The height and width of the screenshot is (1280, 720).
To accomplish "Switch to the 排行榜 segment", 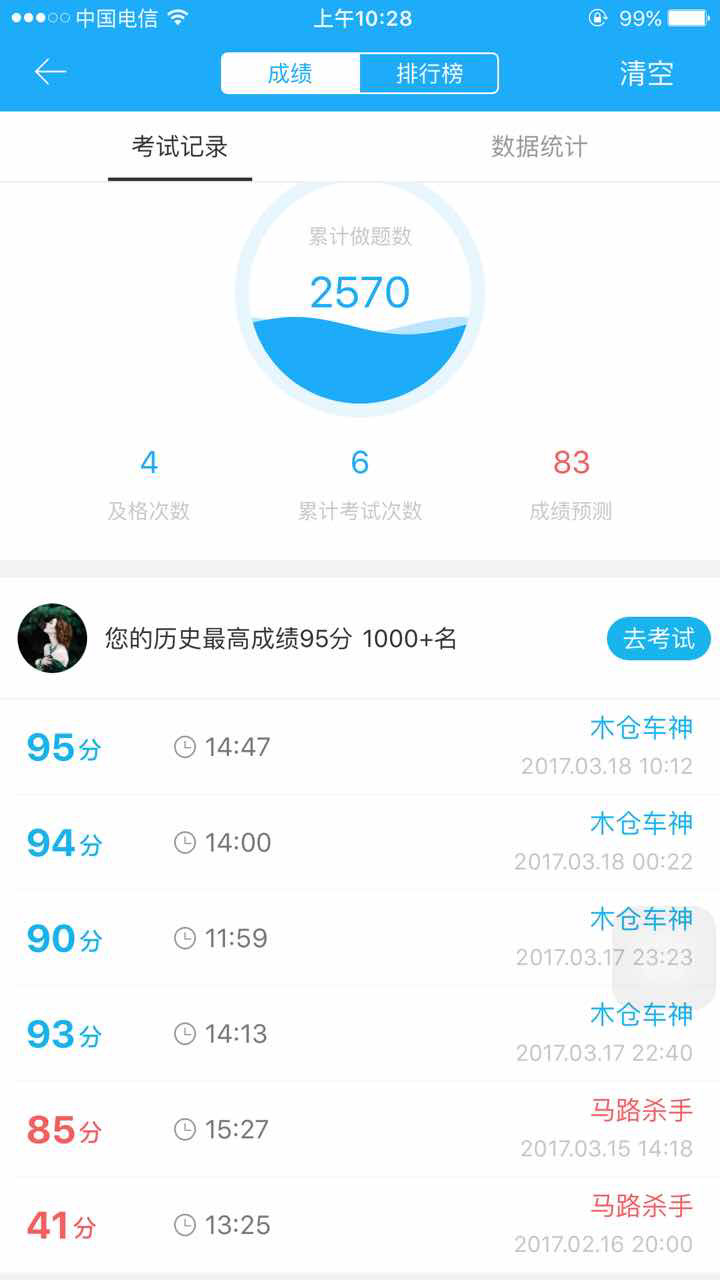I will coord(429,73).
